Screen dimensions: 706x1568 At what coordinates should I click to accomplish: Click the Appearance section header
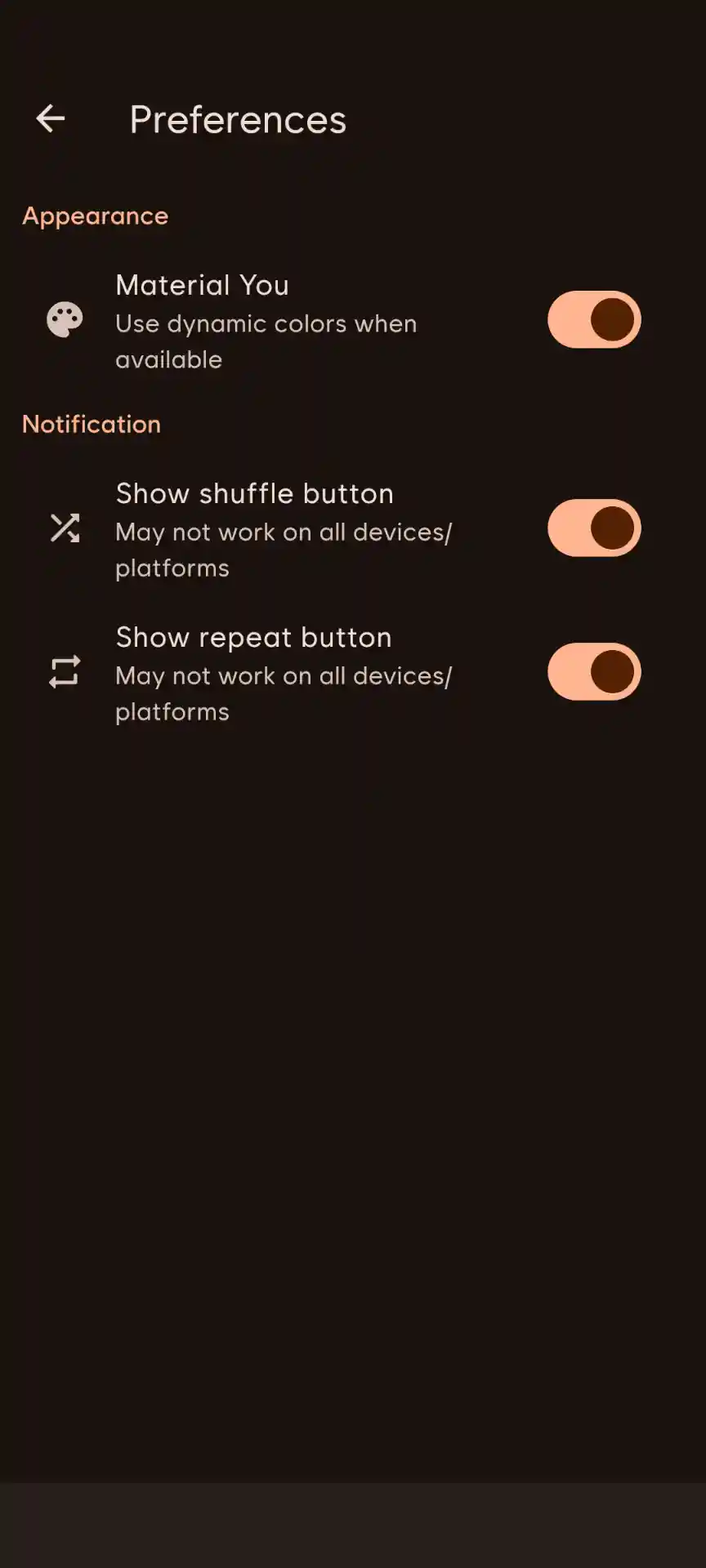point(95,215)
